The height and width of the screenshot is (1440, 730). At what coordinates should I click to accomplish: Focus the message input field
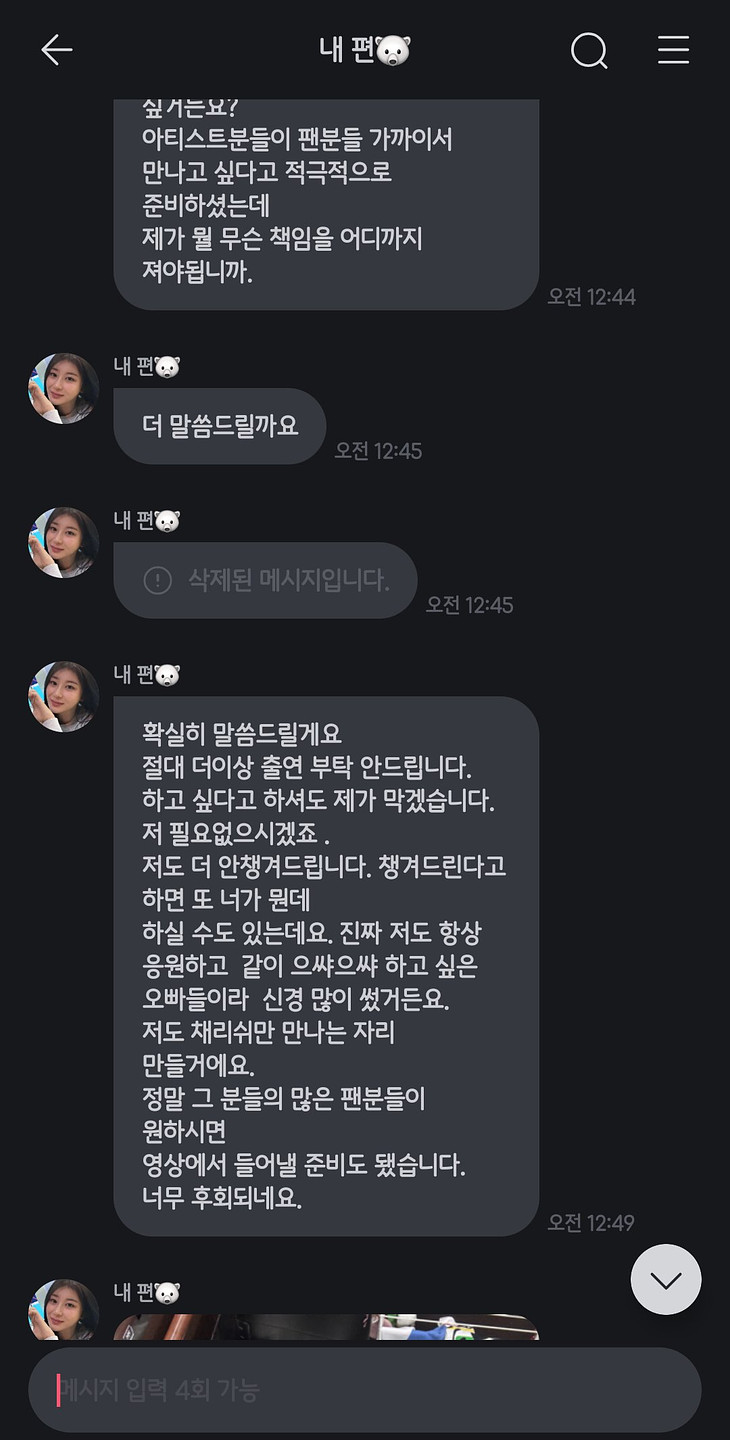364,1390
